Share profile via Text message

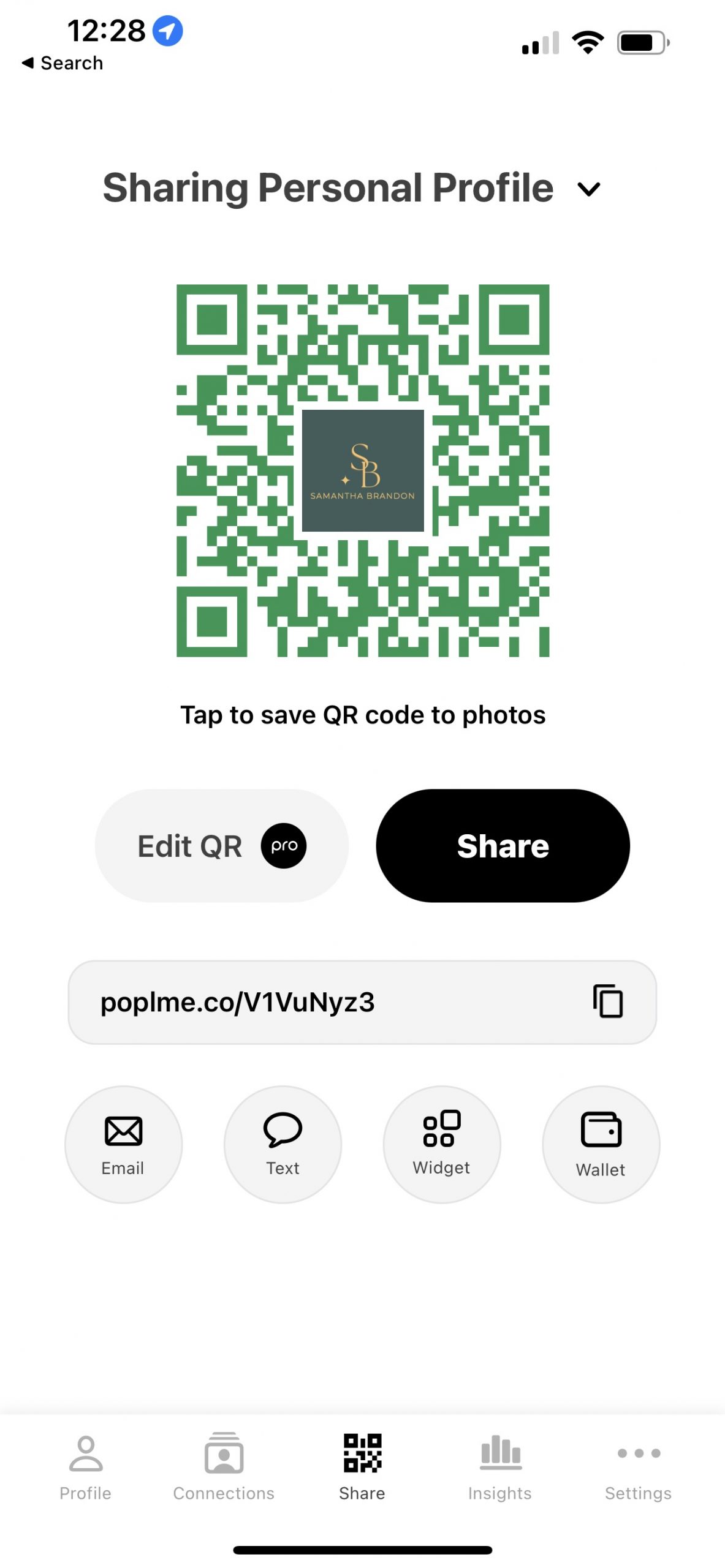click(283, 1144)
